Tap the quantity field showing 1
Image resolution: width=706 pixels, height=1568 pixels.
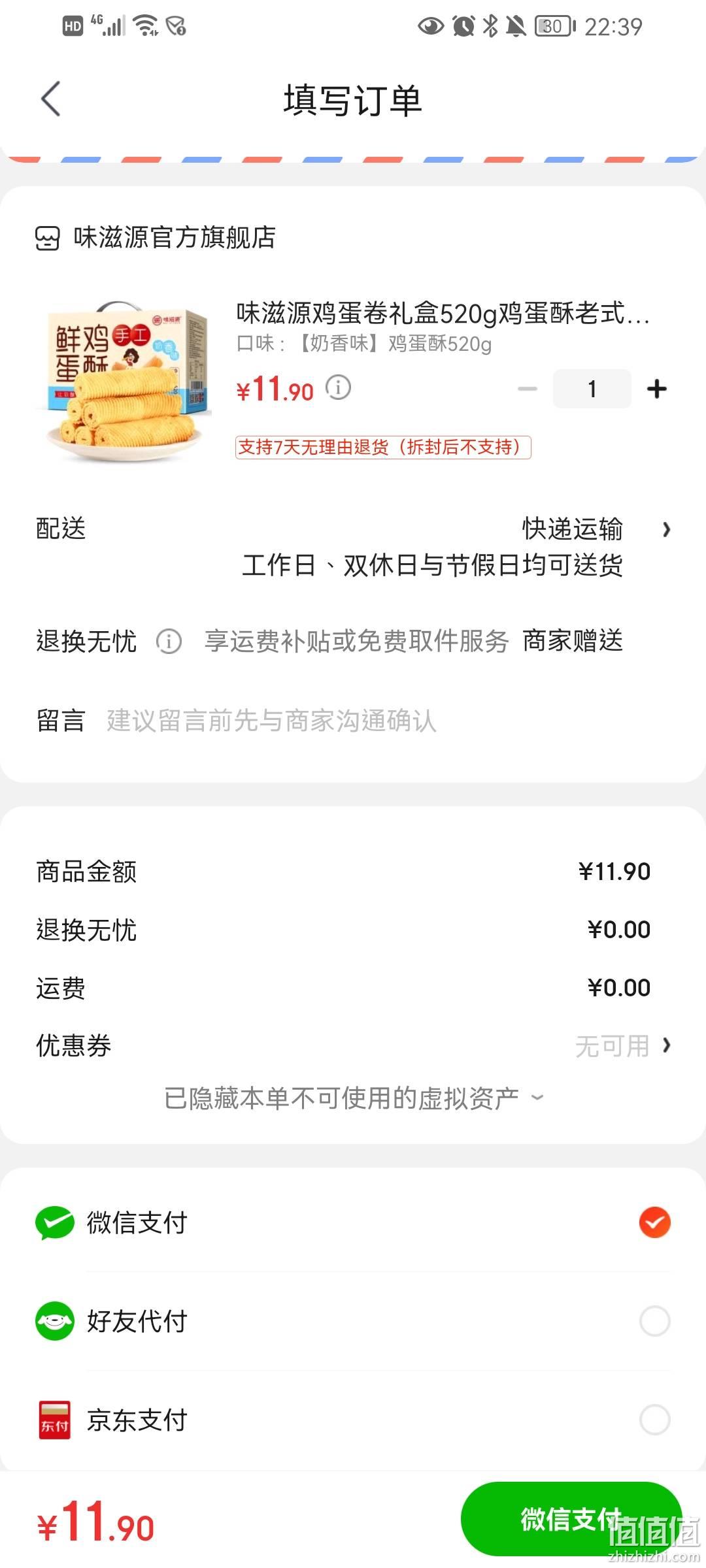click(x=592, y=389)
